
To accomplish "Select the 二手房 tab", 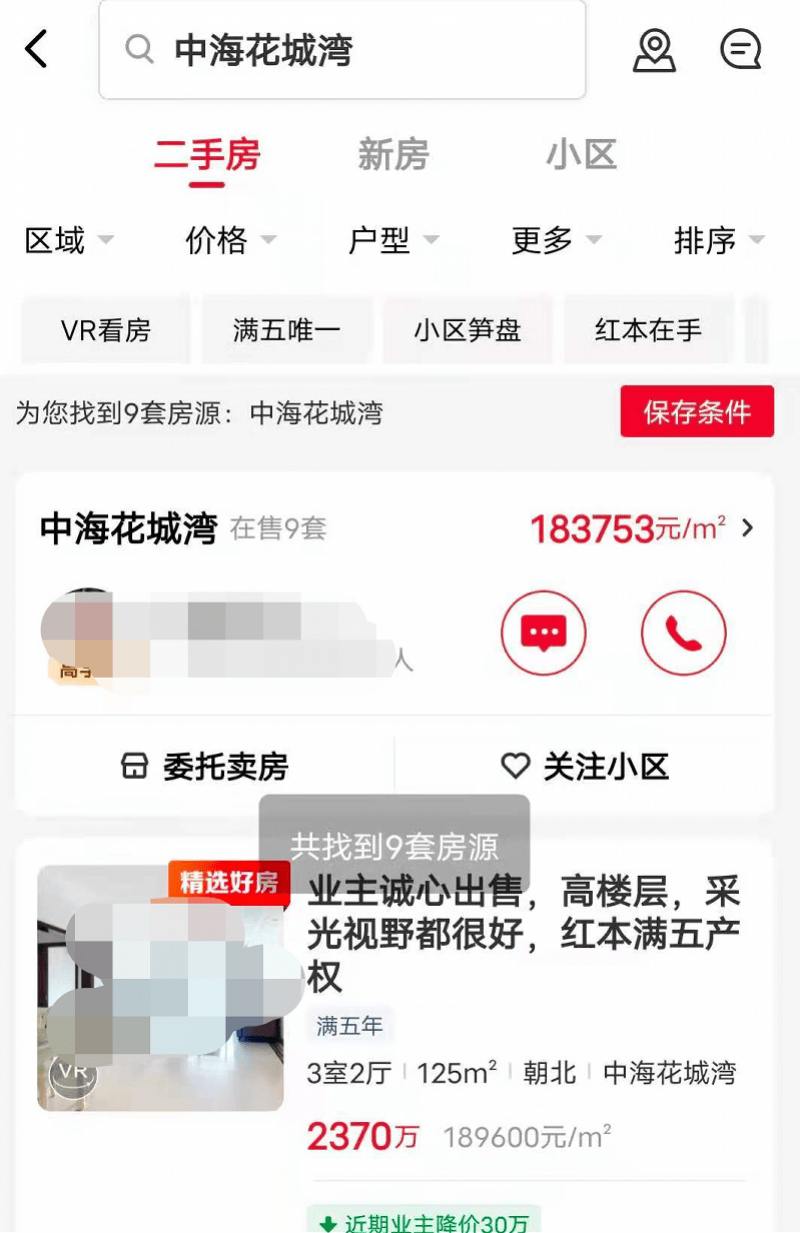I will [x=207, y=155].
